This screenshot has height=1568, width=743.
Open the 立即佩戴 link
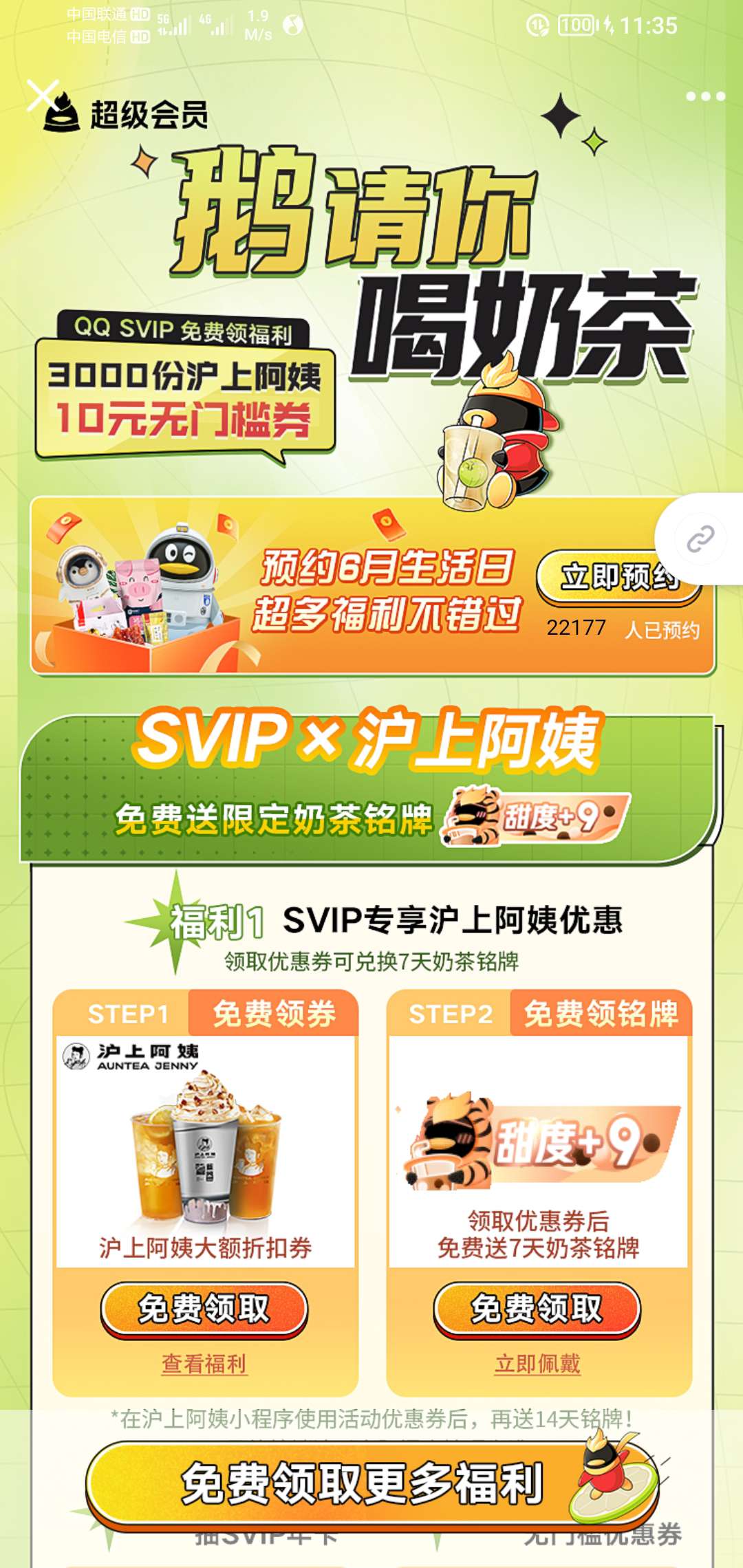click(537, 1363)
